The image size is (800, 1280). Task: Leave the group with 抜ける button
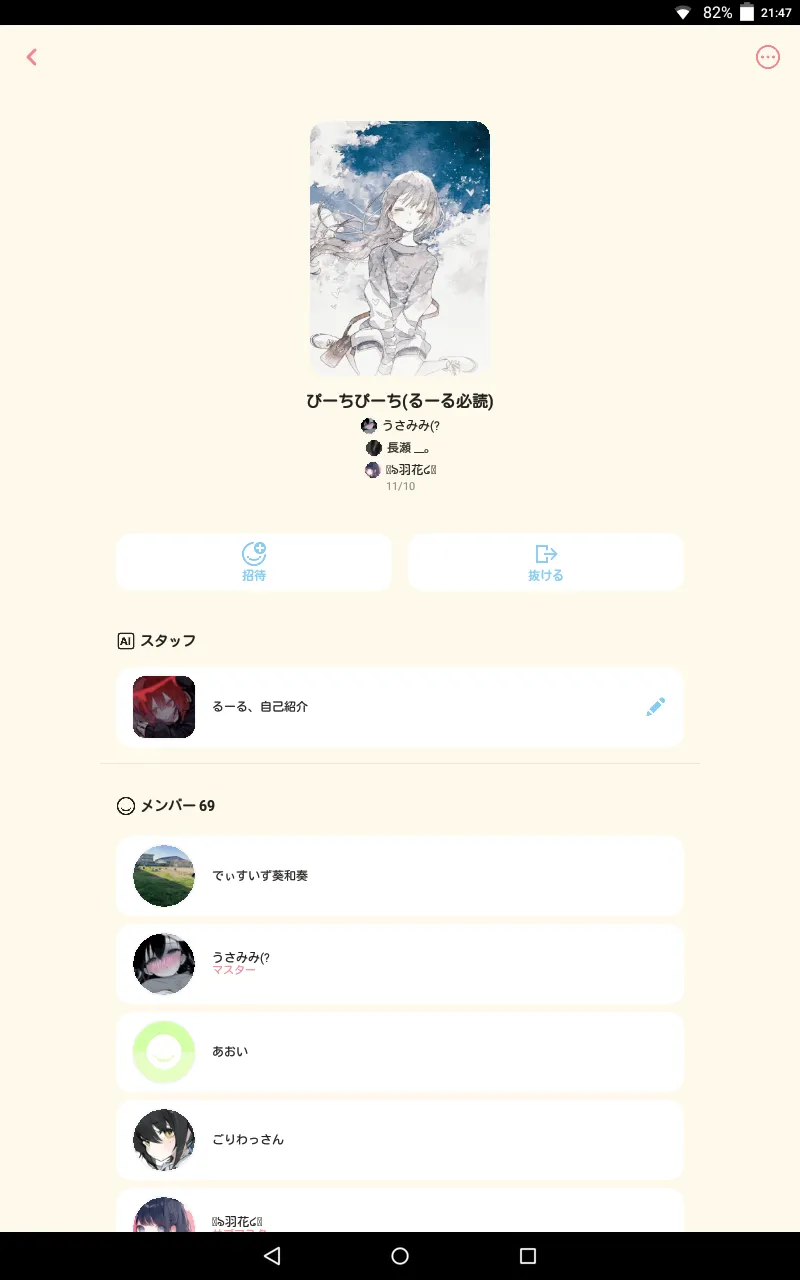tap(546, 562)
